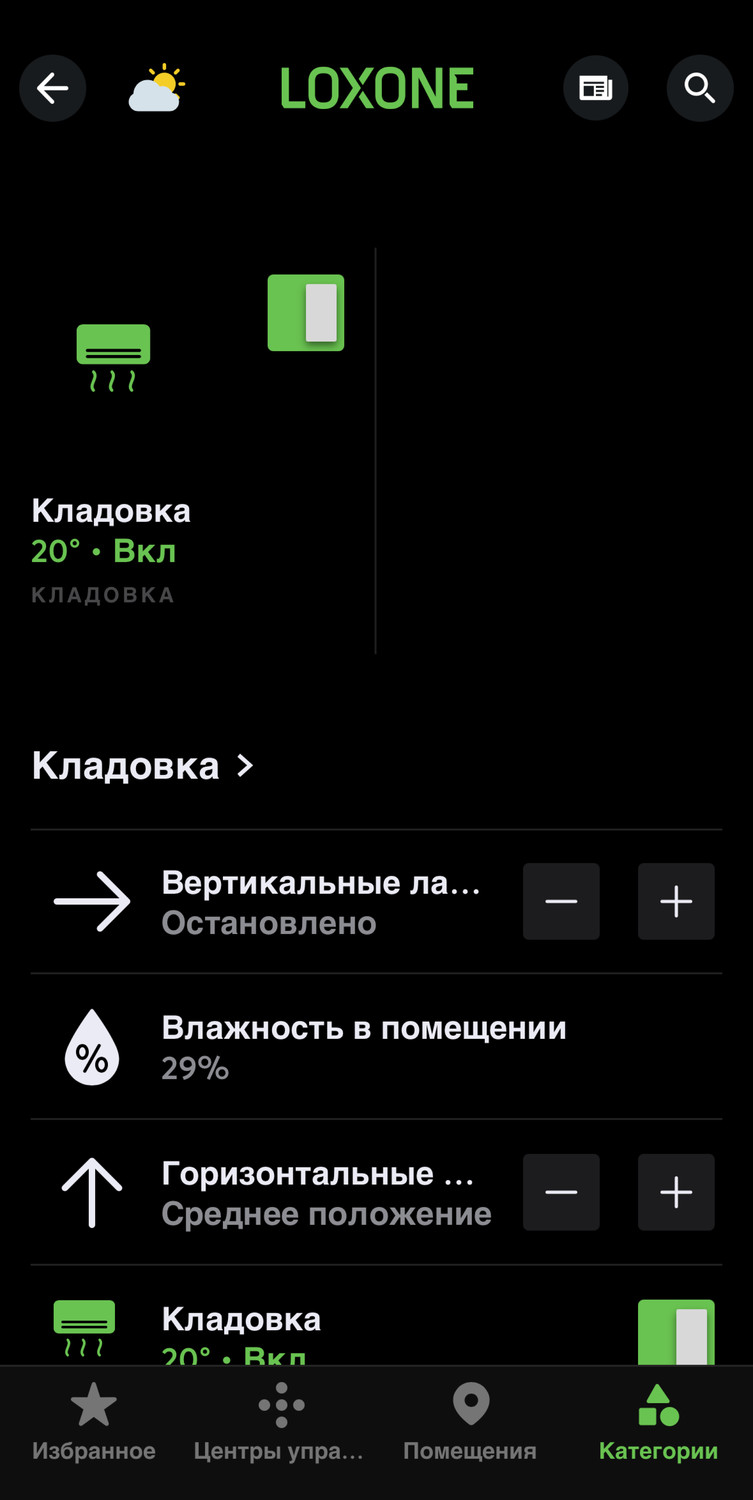The image size is (753, 1500).
Task: Toggle the Кладовка air conditioner card switch
Action: coord(306,313)
